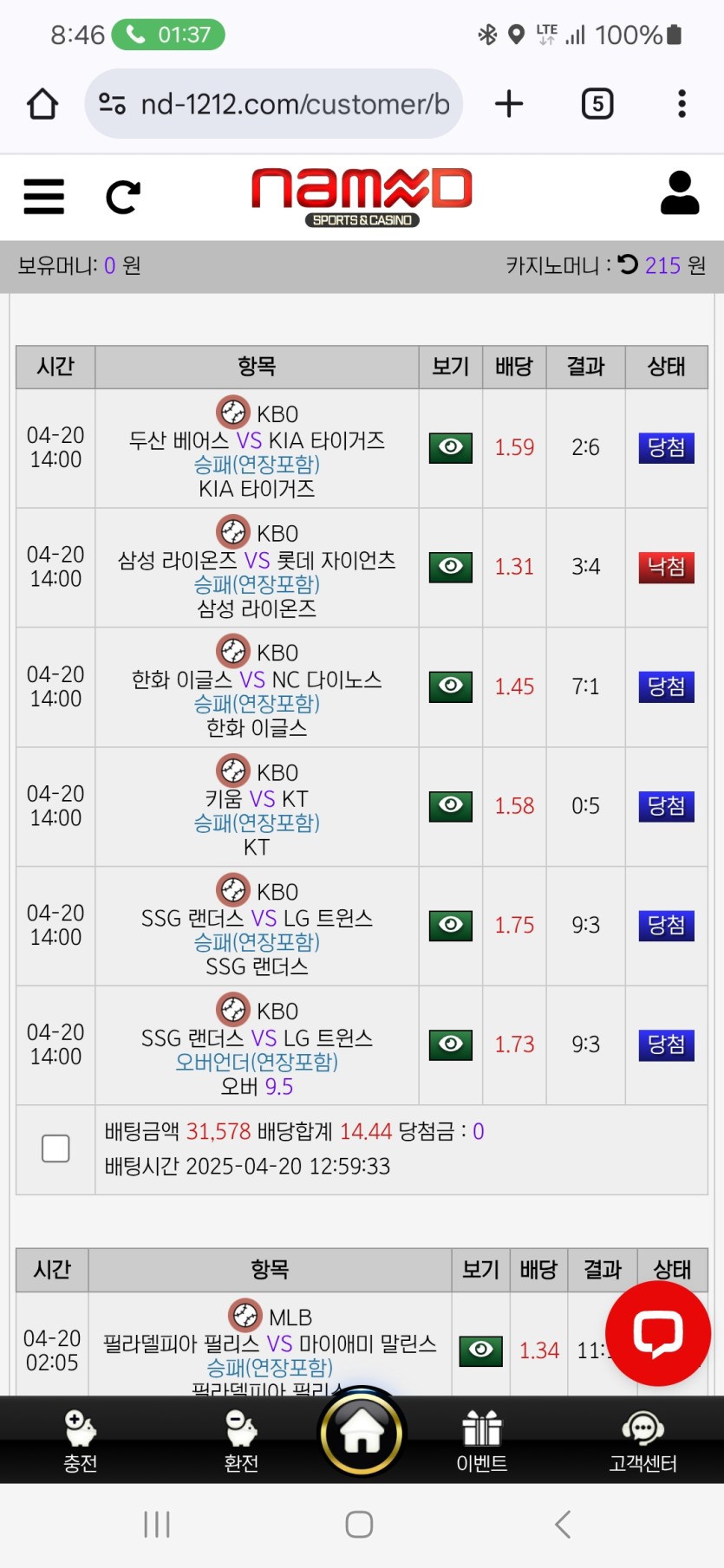Open the browser home page
This screenshot has height=1568, width=724.
(x=42, y=104)
